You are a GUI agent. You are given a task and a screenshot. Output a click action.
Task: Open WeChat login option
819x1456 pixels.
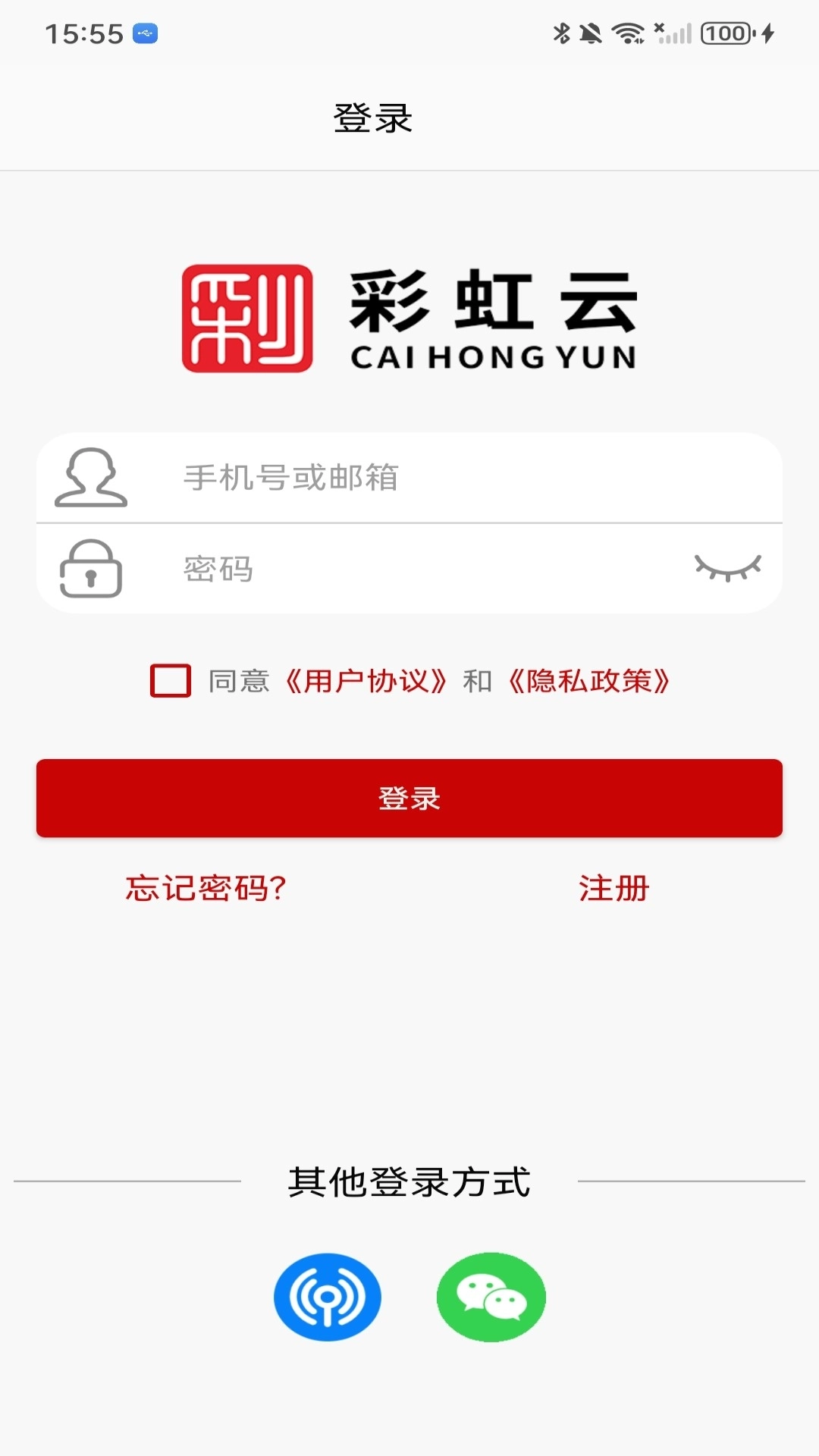coord(491,1297)
